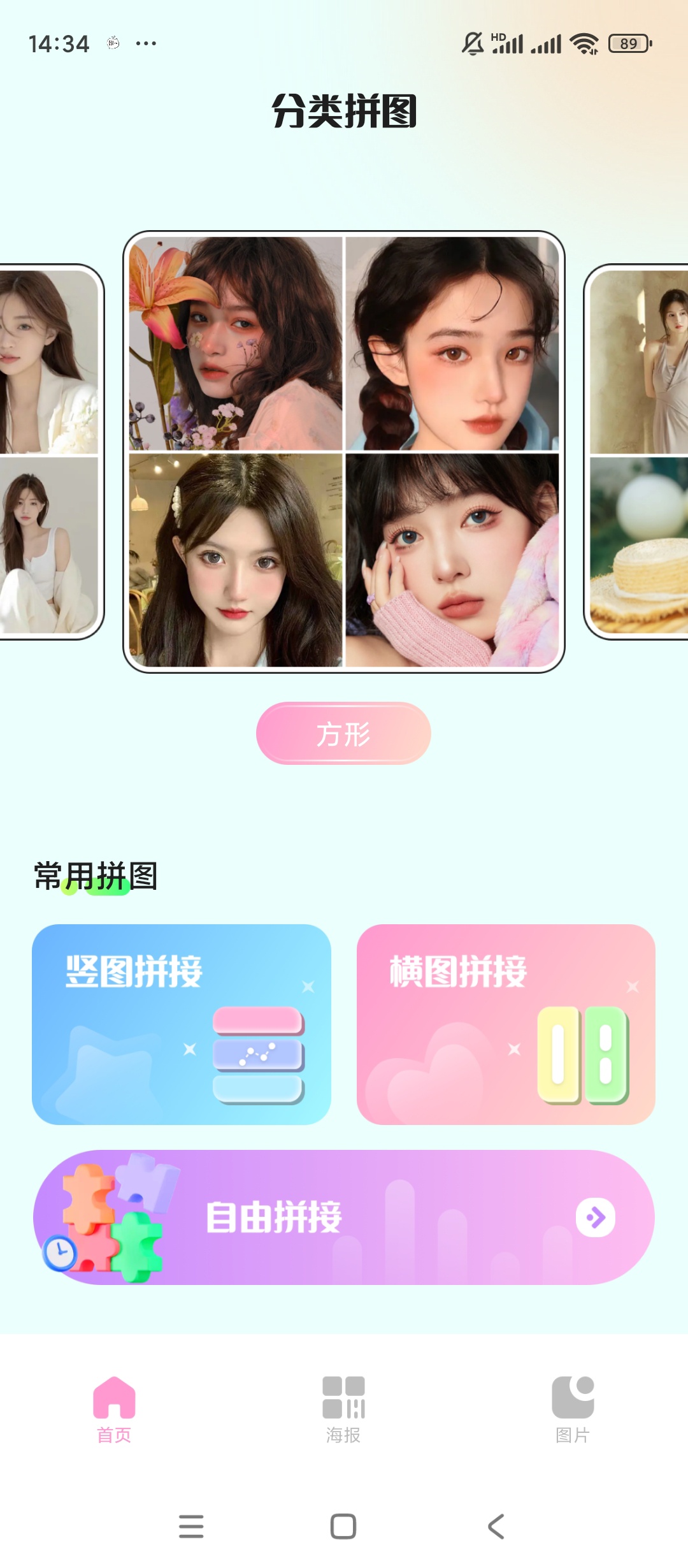Open the 自由拼接 free collage banner
The height and width of the screenshot is (1568, 688).
click(x=343, y=1217)
